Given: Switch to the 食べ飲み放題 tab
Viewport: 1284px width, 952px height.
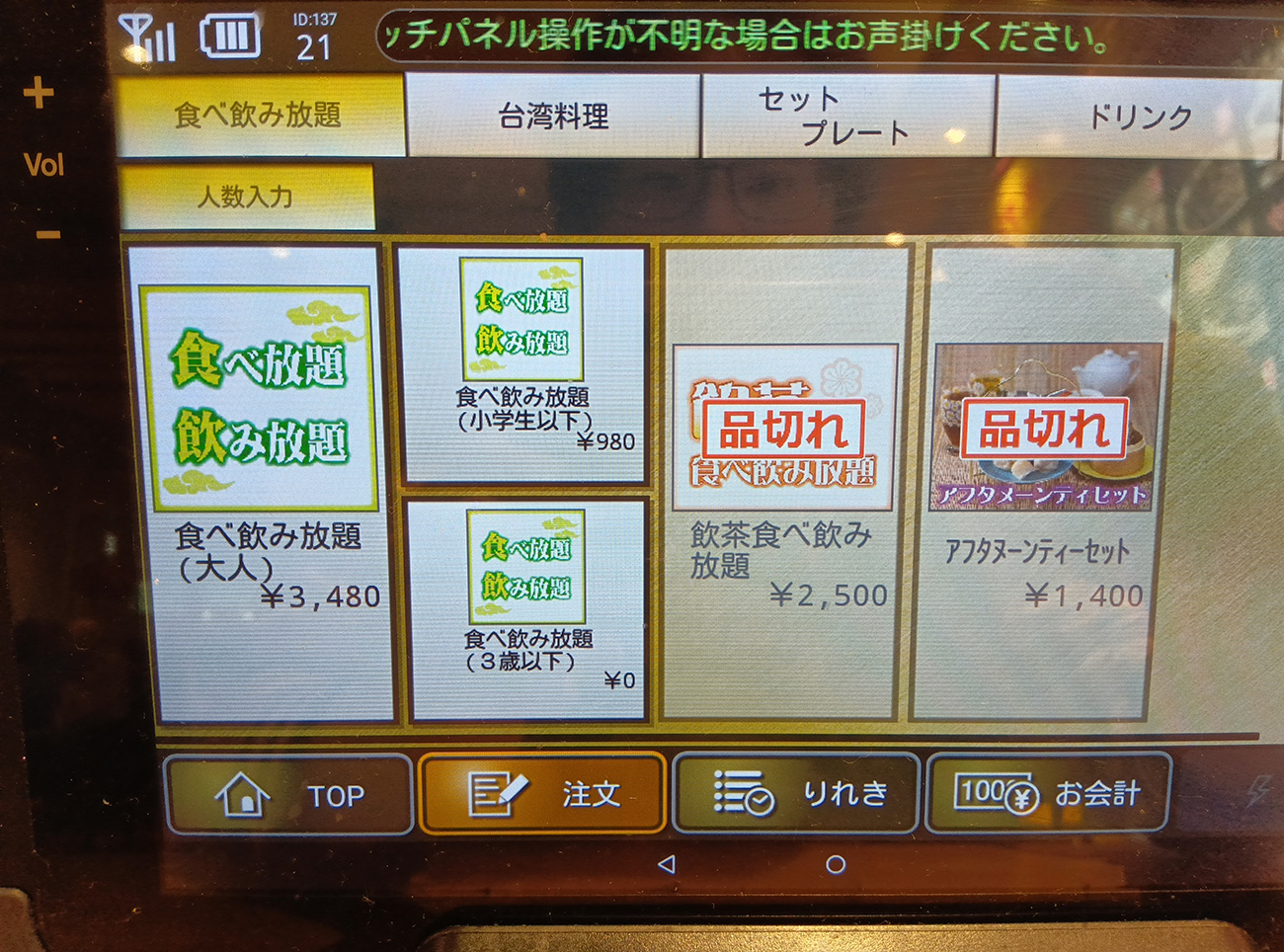Looking at the screenshot, I should (259, 116).
